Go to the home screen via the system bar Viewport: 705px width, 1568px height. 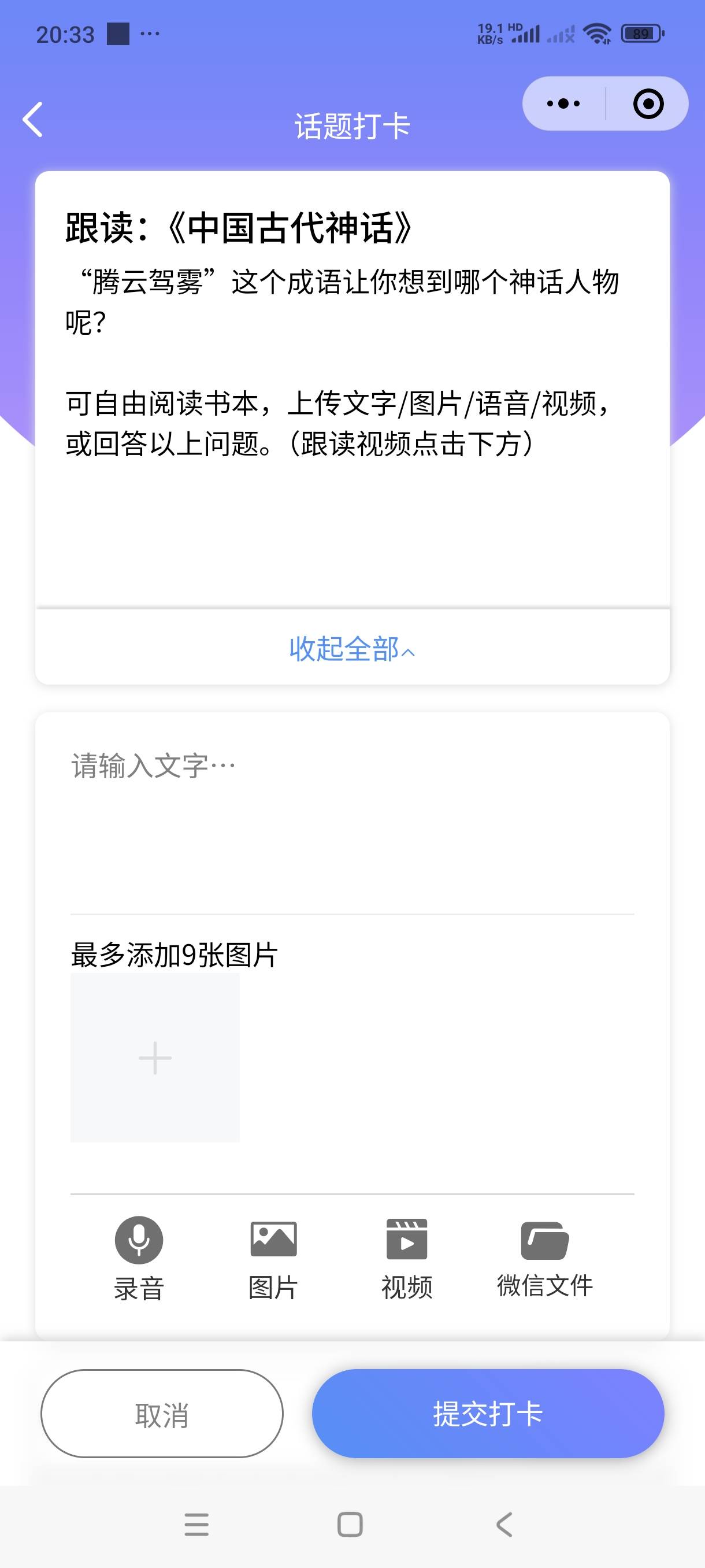tap(350, 1525)
